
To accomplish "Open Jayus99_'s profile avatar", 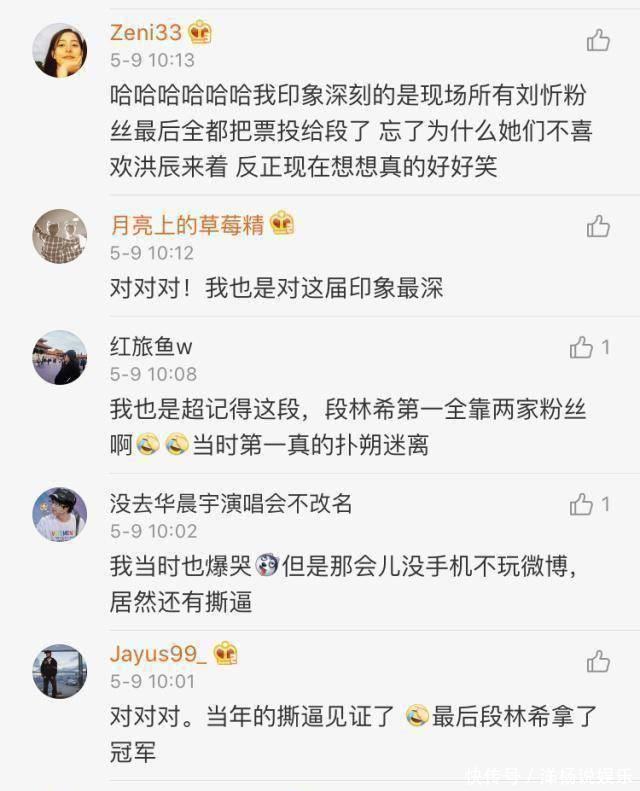I will 59,671.
